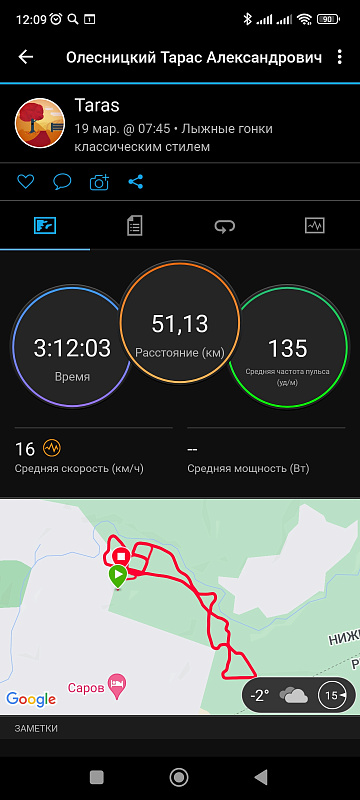The height and width of the screenshot is (800, 360).
Task: Go back using the top-left arrow
Action: [x=25, y=57]
